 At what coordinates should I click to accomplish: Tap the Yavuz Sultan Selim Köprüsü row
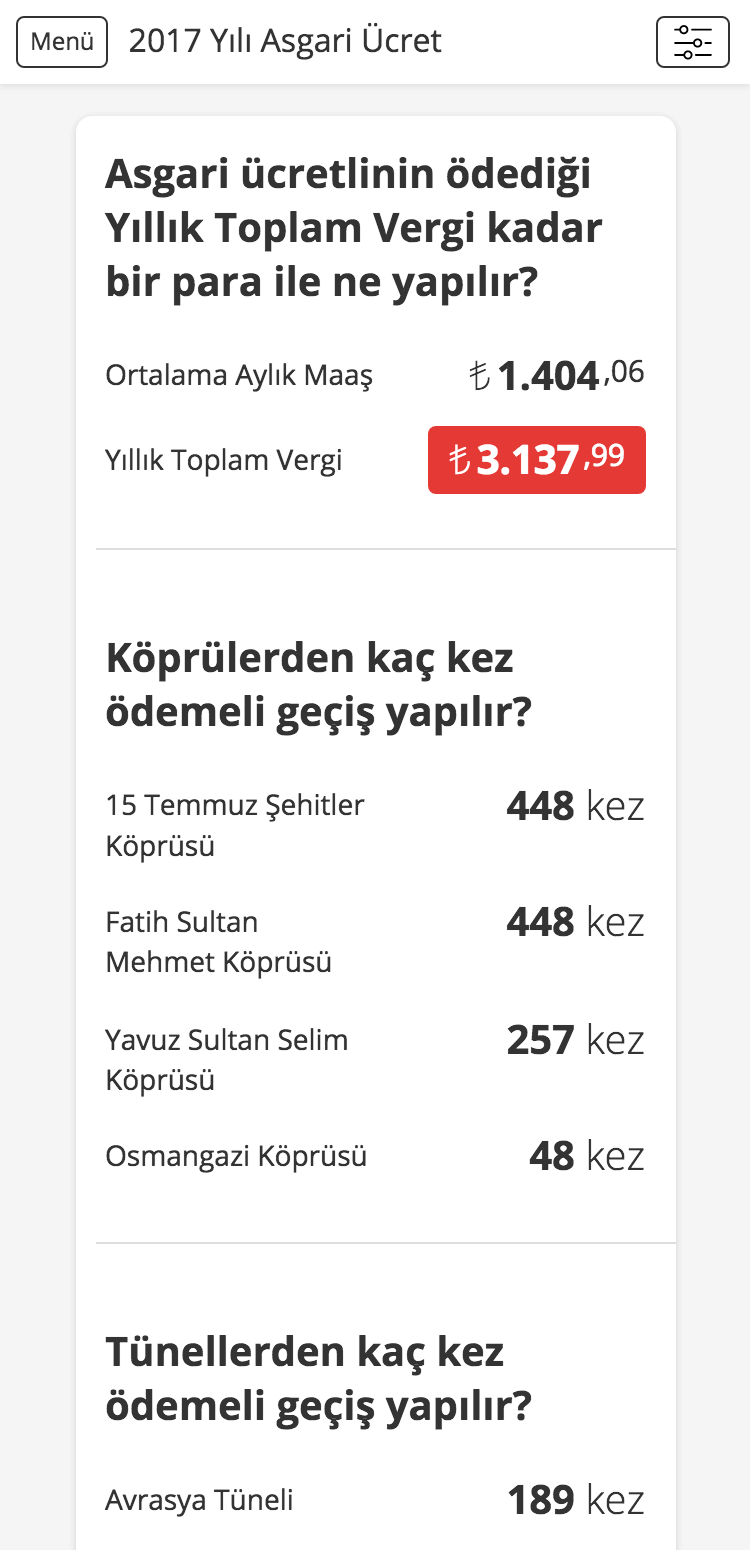[228, 1058]
